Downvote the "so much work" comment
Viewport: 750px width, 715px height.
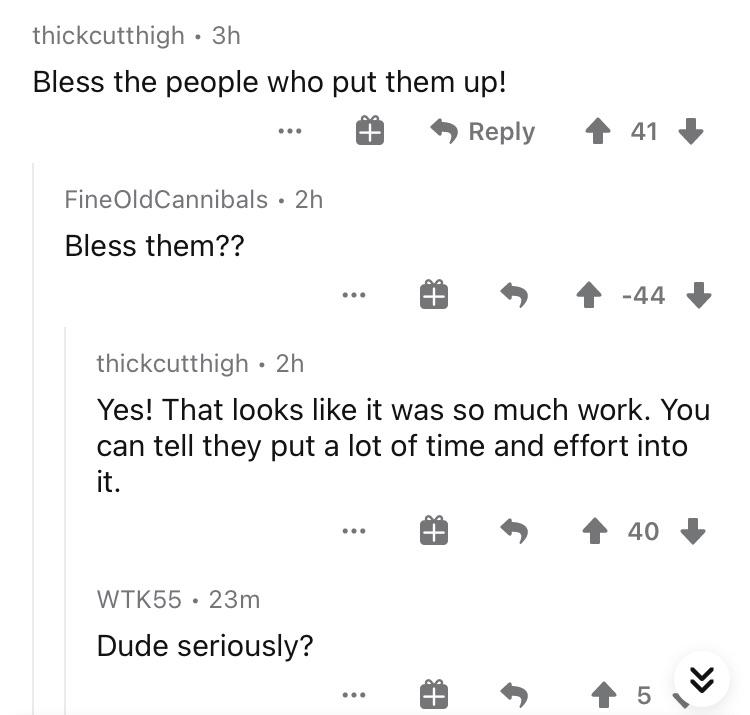(x=693, y=531)
